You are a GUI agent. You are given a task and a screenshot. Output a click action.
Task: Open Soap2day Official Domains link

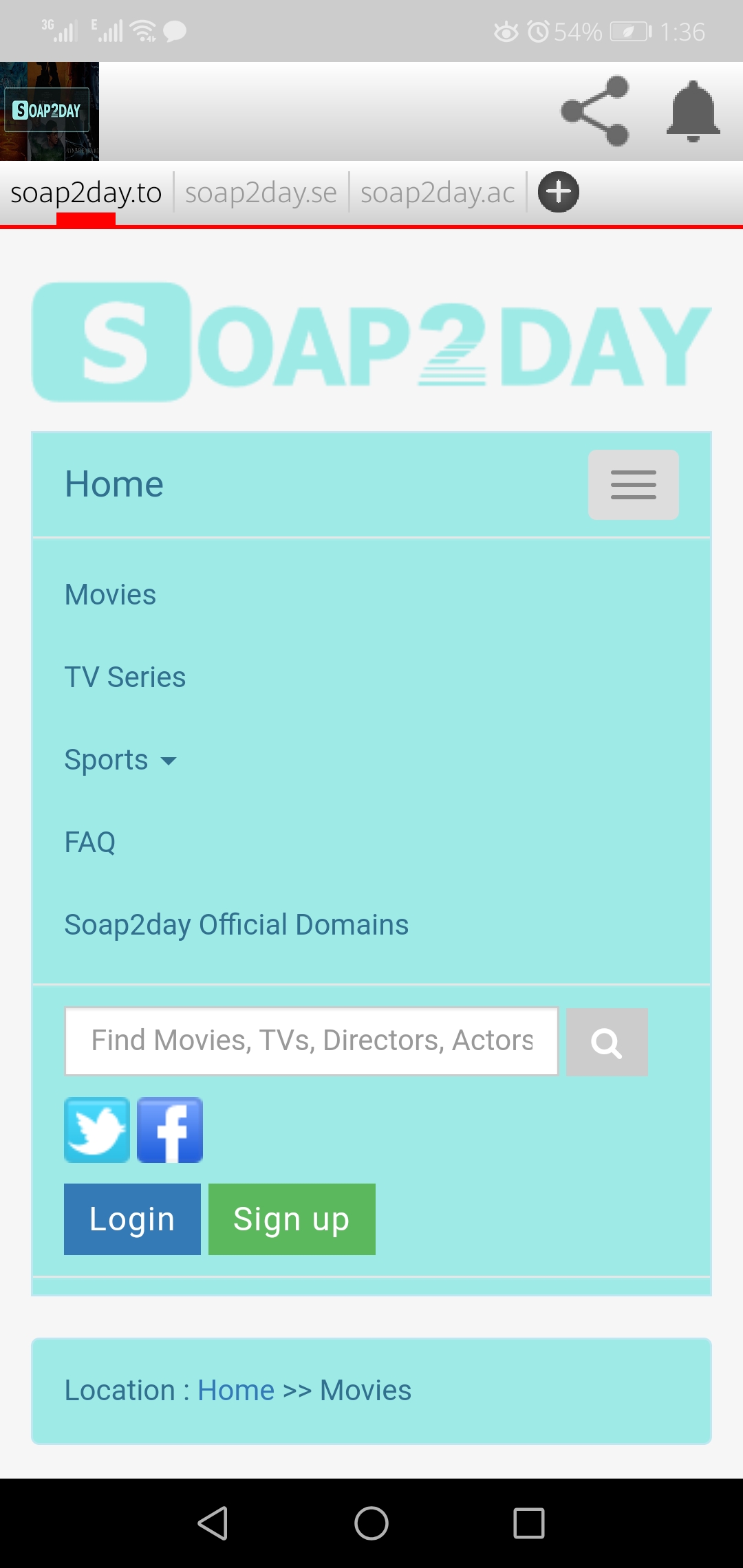coord(236,925)
